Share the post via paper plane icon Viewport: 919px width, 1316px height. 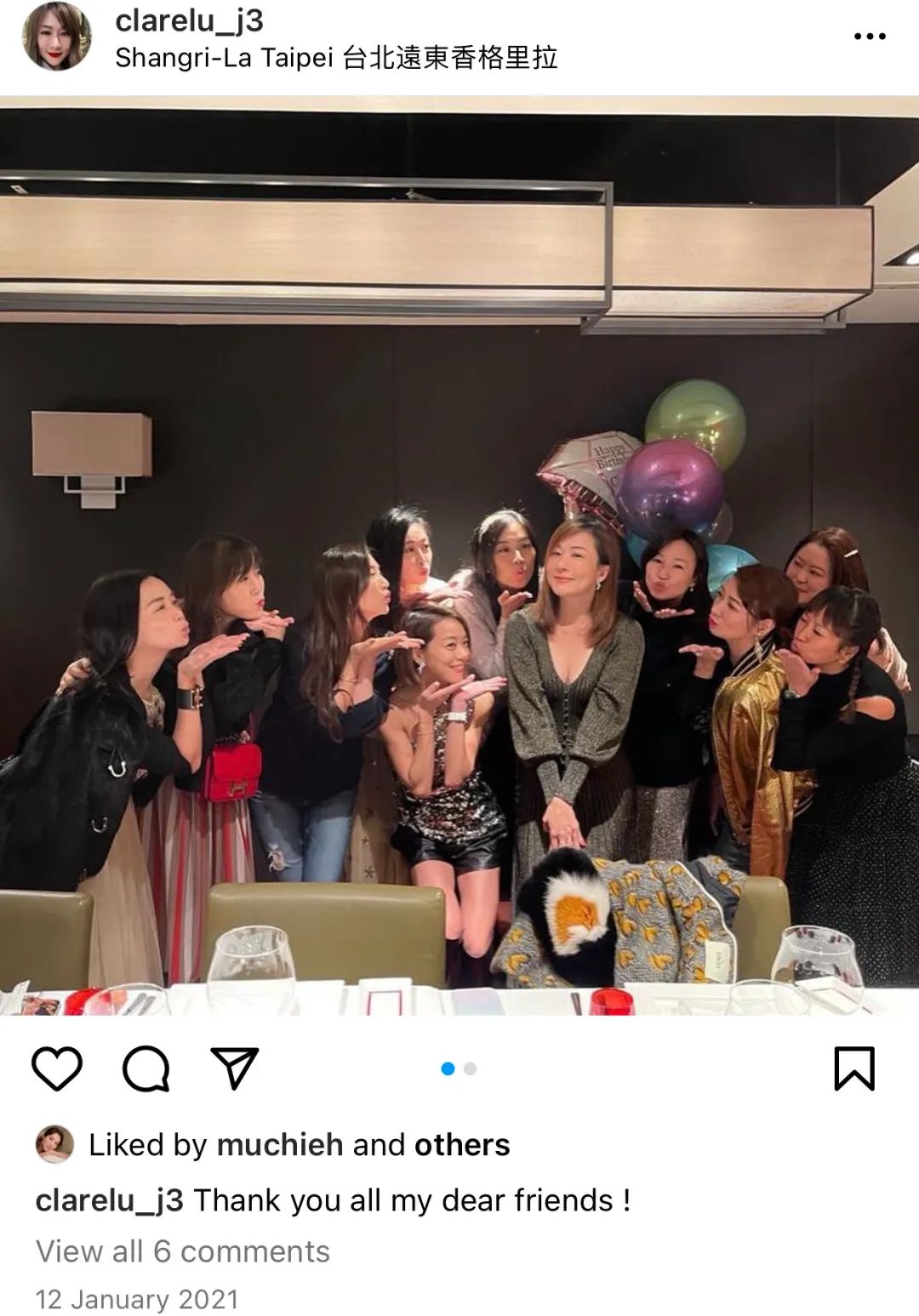pos(234,1068)
